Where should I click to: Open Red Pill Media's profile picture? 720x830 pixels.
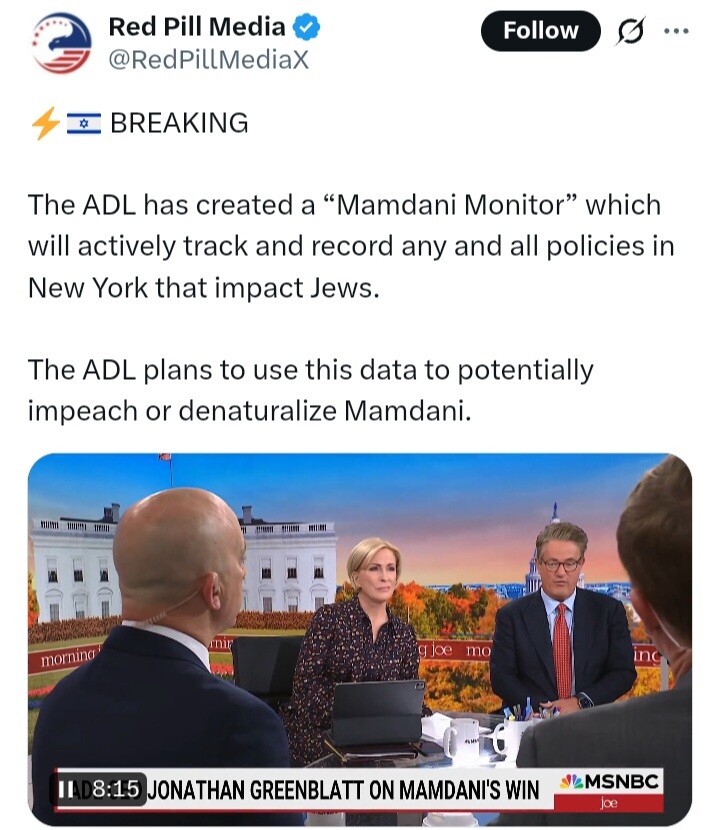pyautogui.click(x=61, y=43)
